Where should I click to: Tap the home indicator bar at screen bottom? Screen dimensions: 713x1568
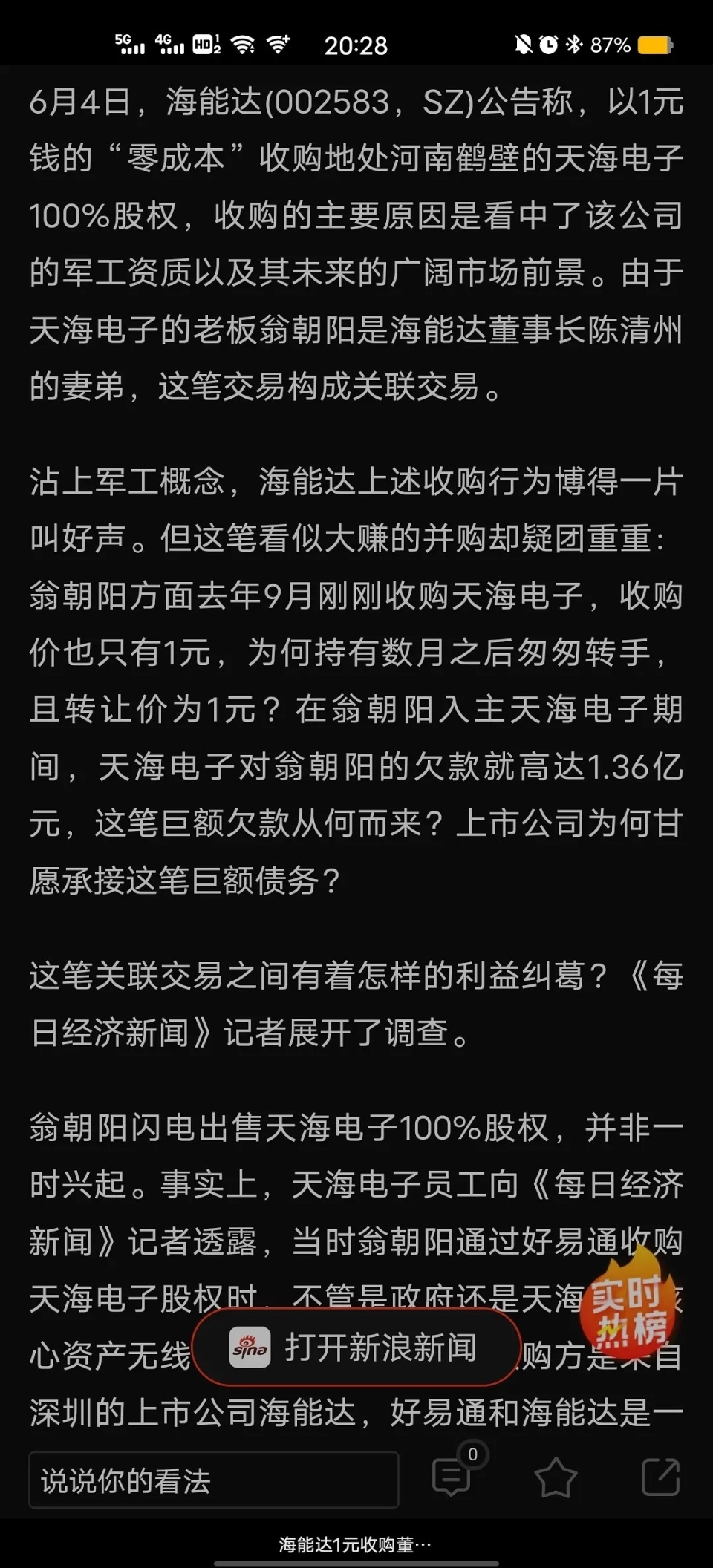pyautogui.click(x=356, y=1563)
